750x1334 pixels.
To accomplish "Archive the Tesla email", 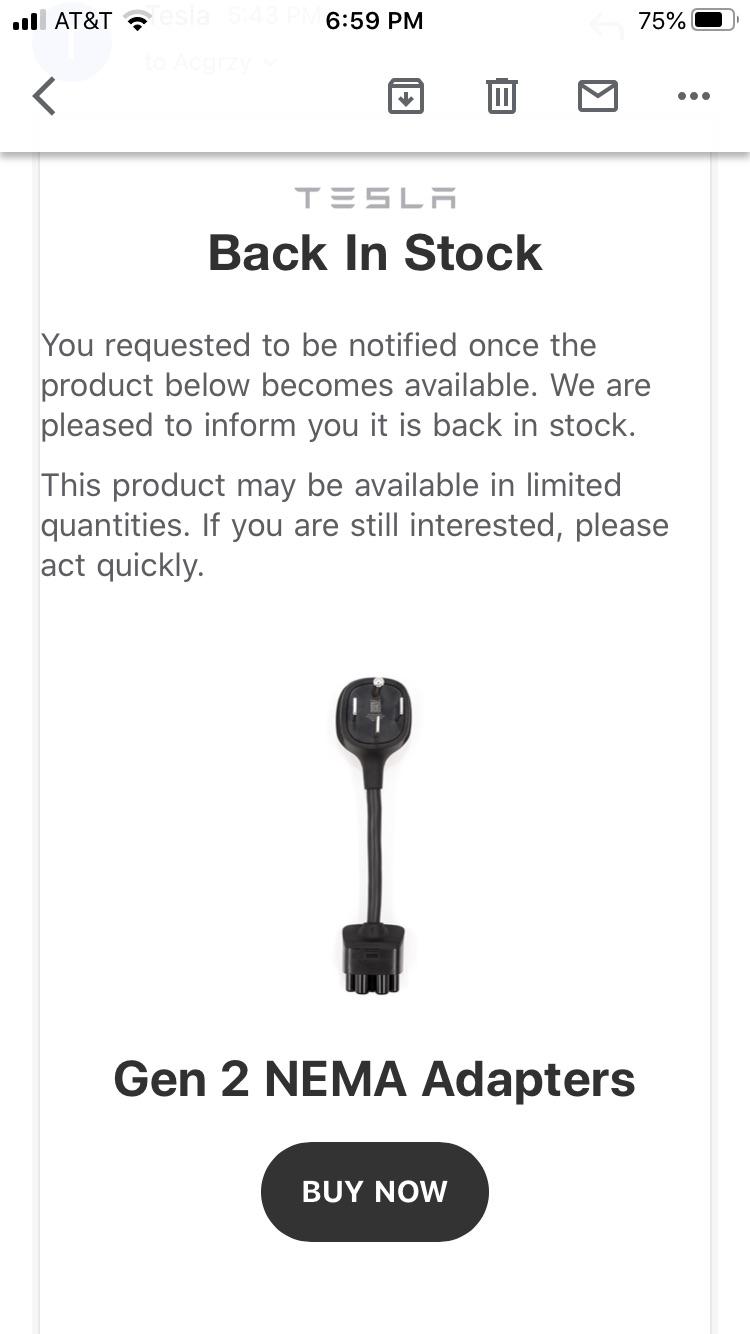I will click(x=405, y=96).
